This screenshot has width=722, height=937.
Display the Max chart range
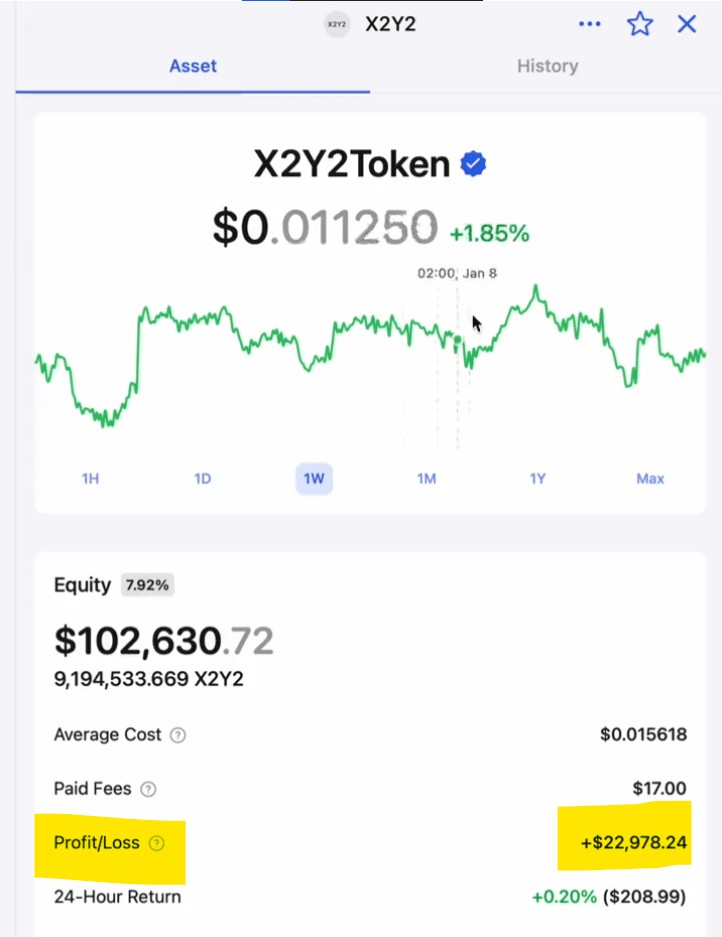click(650, 479)
